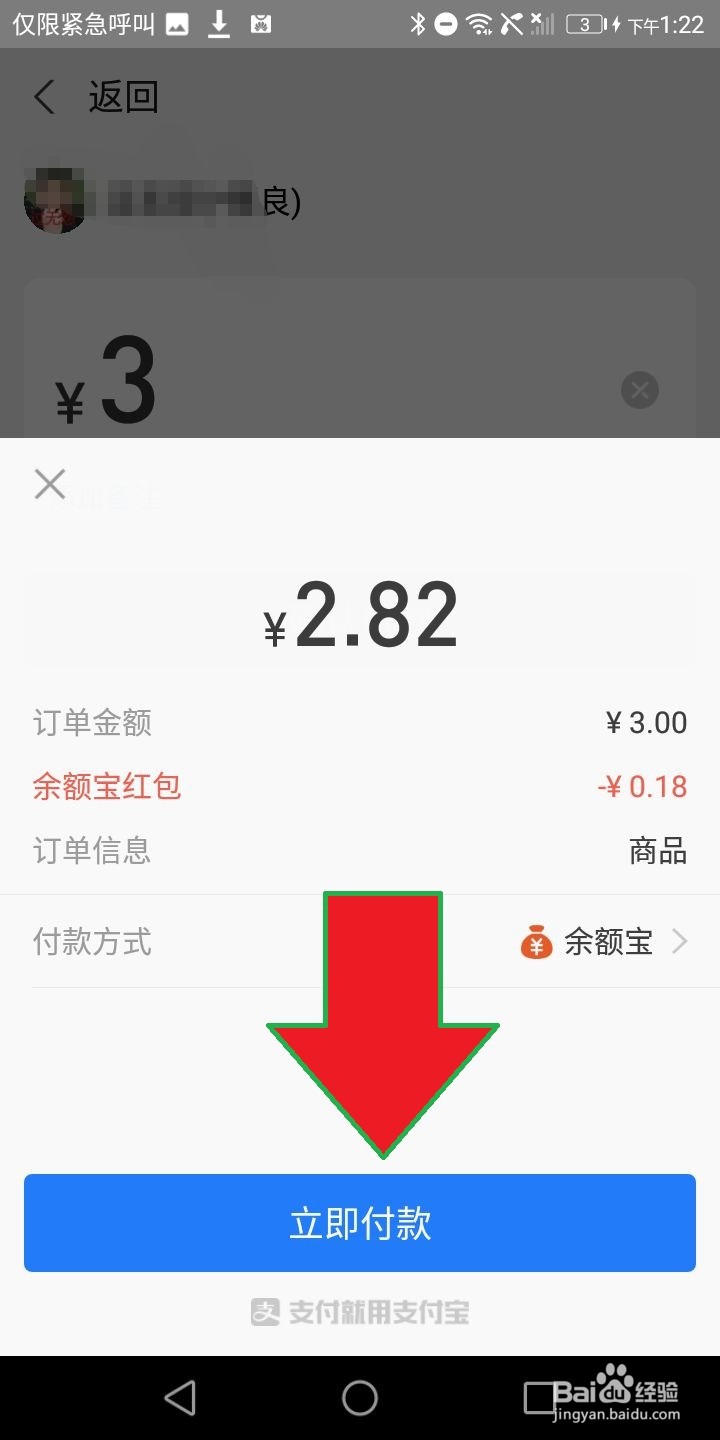Tap the download icon in the status bar
The height and width of the screenshot is (1440, 720).
coord(219,22)
